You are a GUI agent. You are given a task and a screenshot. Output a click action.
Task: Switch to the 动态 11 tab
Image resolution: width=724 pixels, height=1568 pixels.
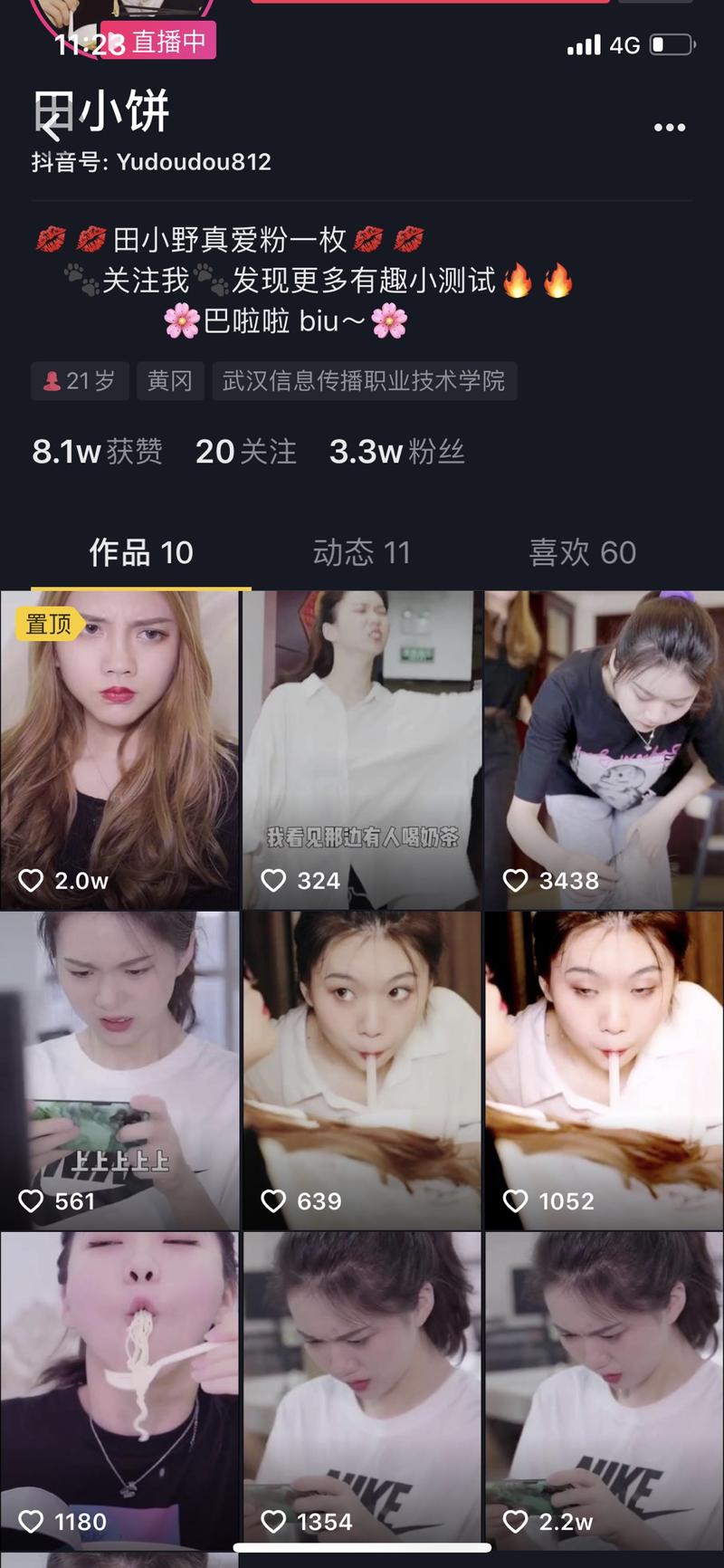point(362,551)
